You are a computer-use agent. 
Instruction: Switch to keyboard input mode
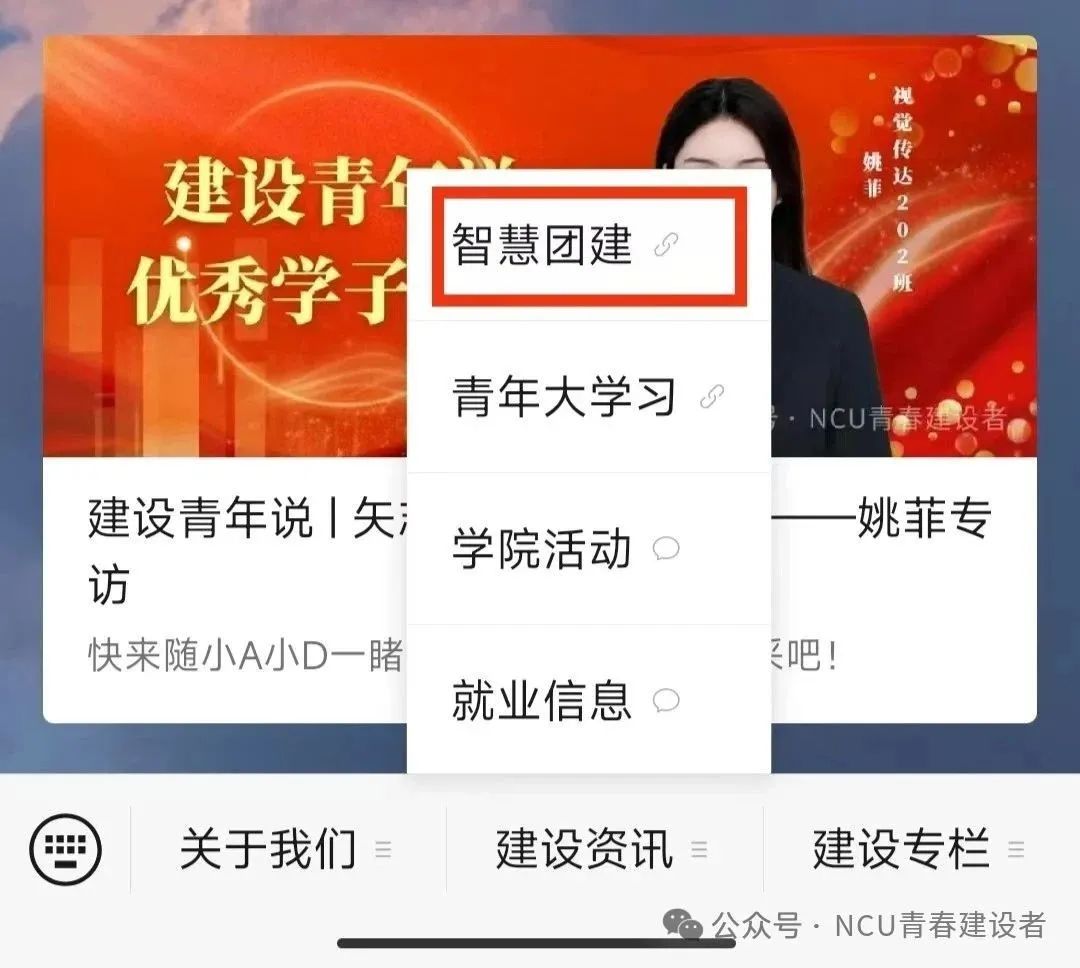(66, 850)
